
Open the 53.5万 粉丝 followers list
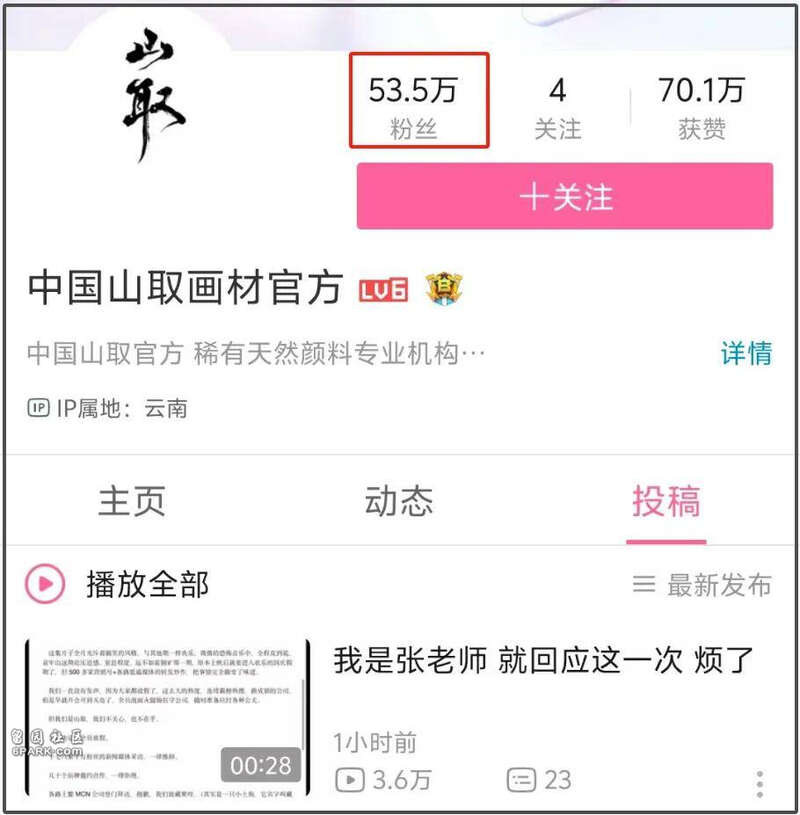coord(418,102)
